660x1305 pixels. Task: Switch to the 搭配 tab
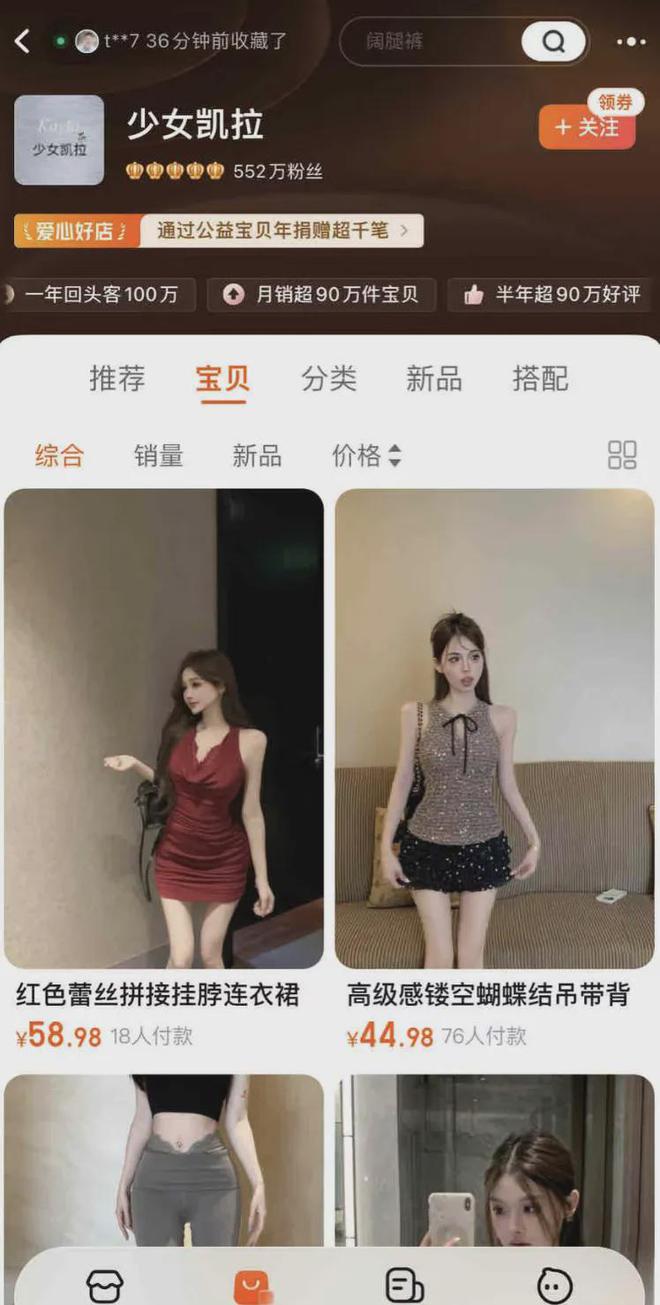(x=540, y=379)
